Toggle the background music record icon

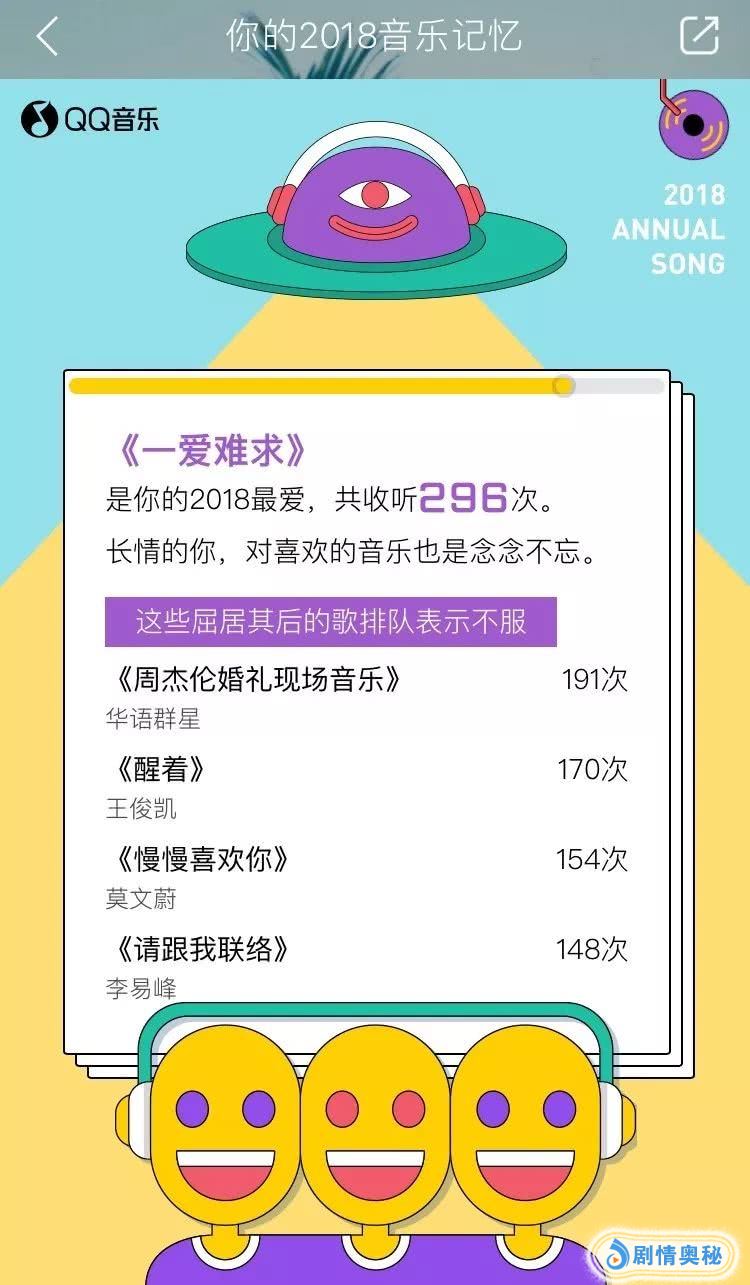[692, 124]
